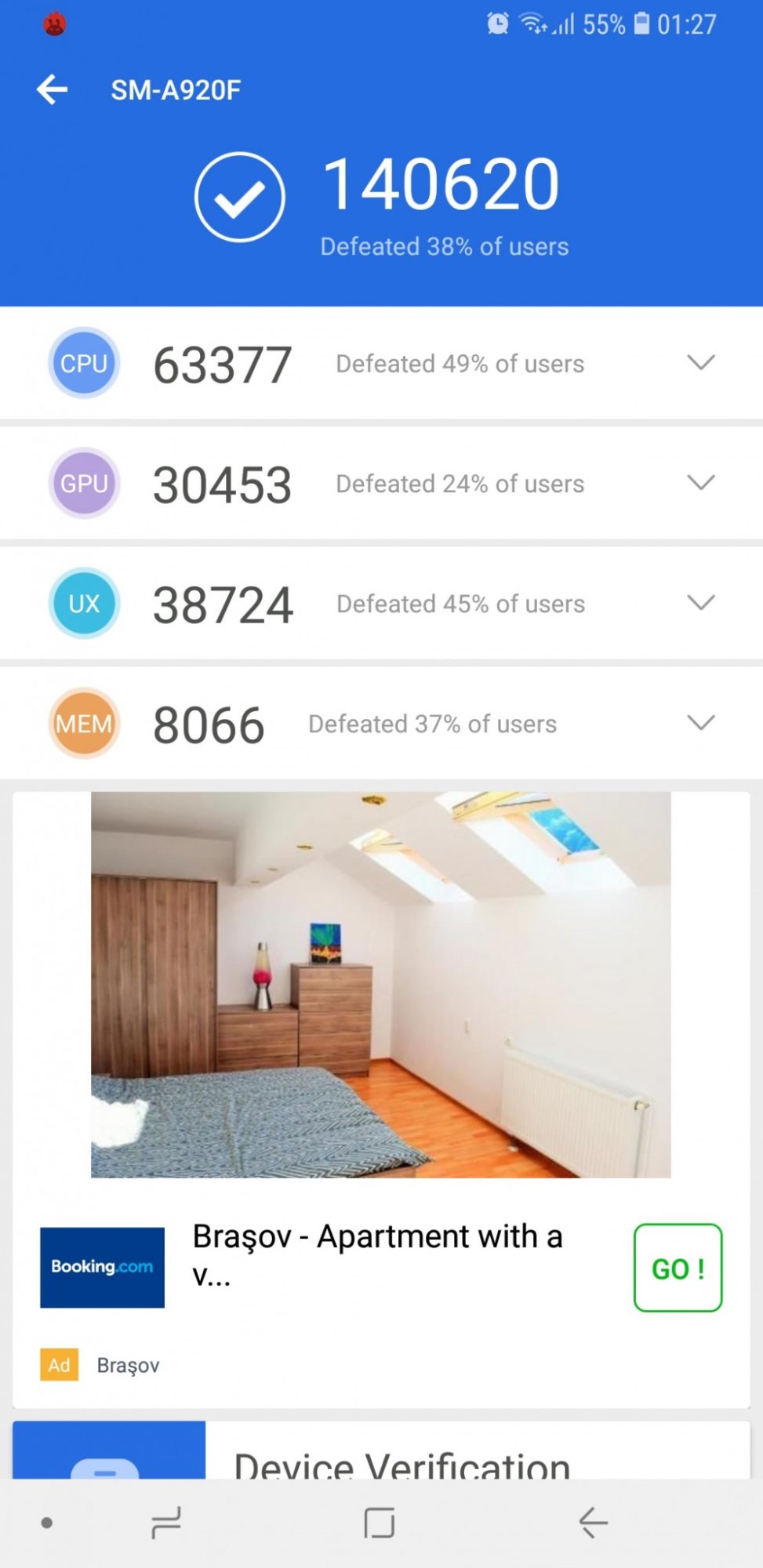Open the Brașov apartment ad photo
Screen dimensions: 763x1568
(x=380, y=985)
